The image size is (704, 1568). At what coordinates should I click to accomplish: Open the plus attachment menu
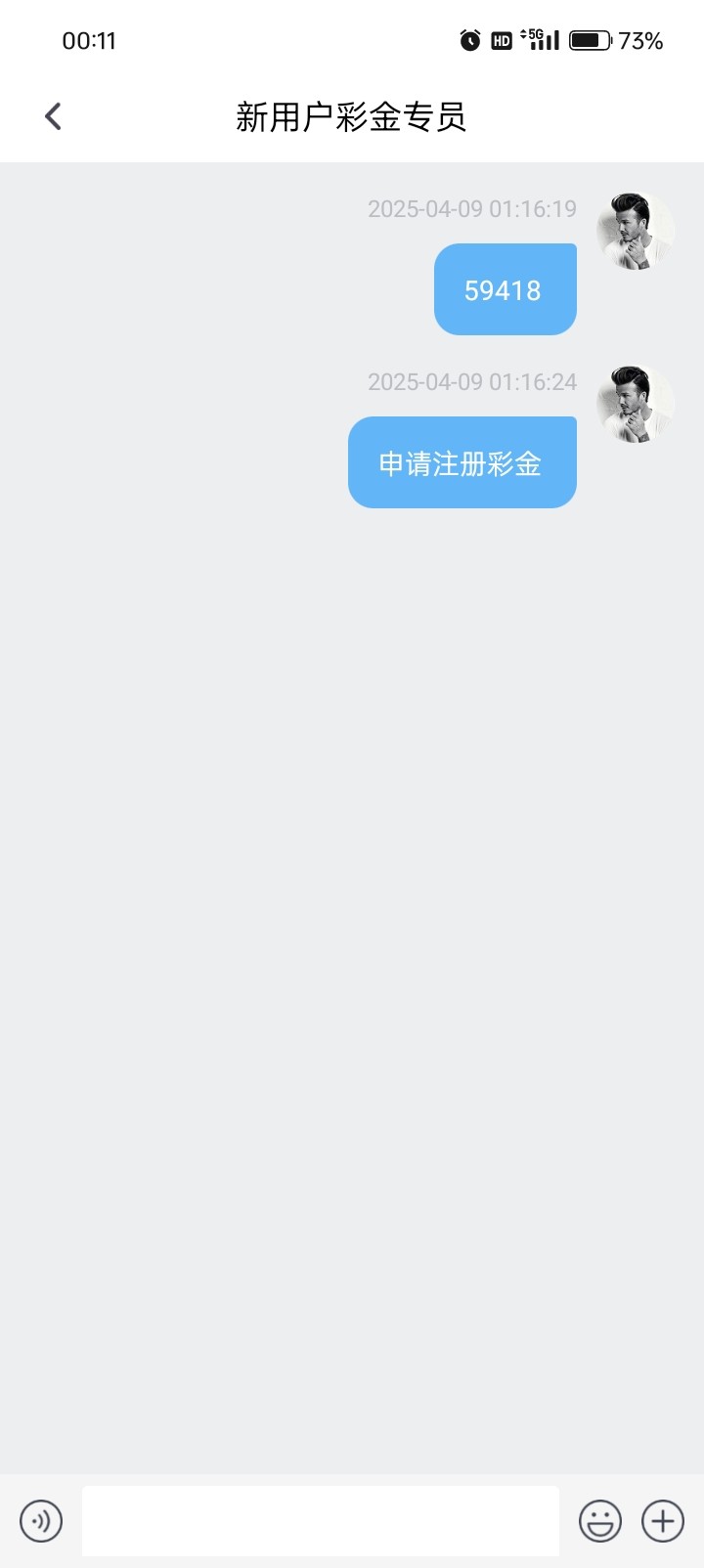663,1521
